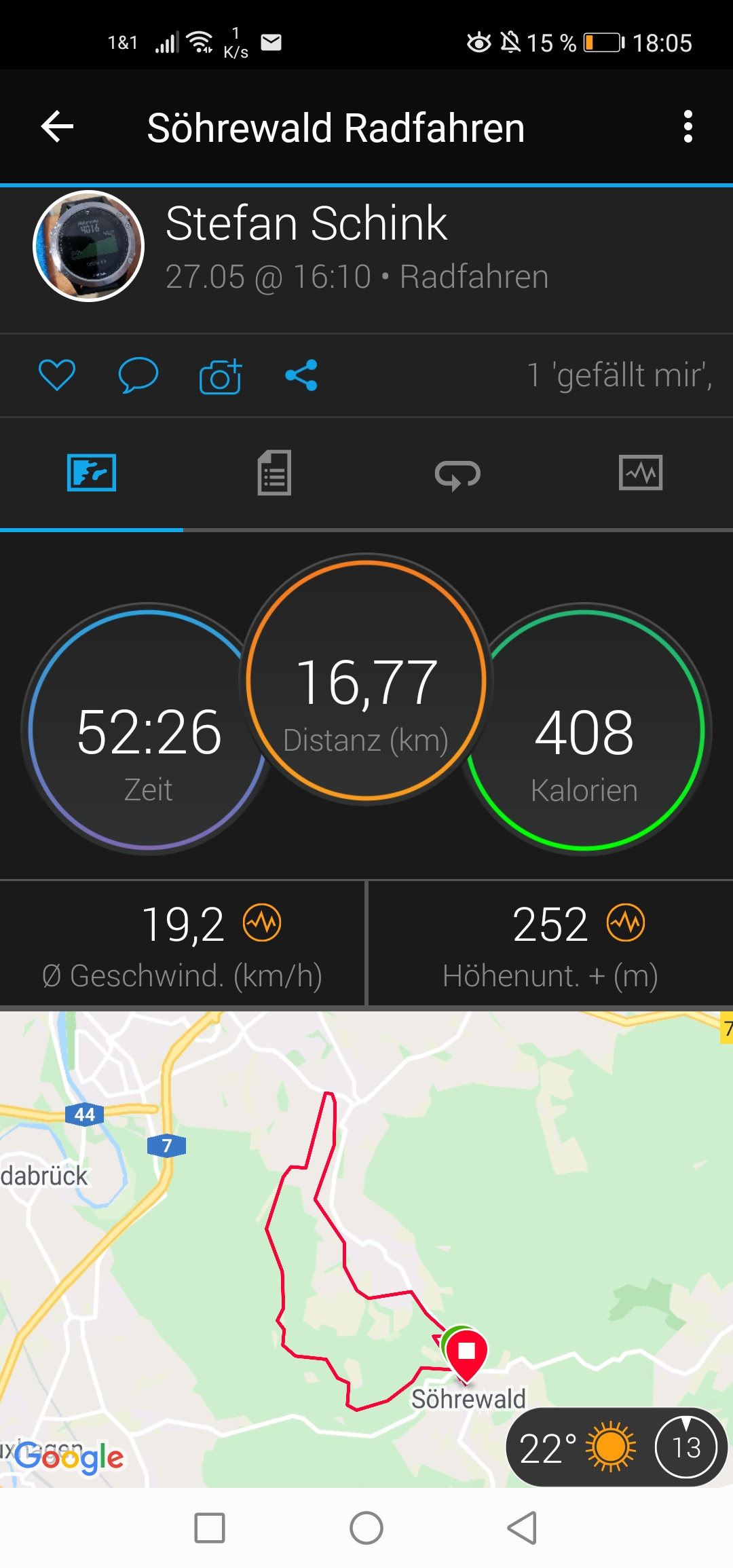Open the overflow menu
This screenshot has height=1568, width=733.
tap(688, 127)
